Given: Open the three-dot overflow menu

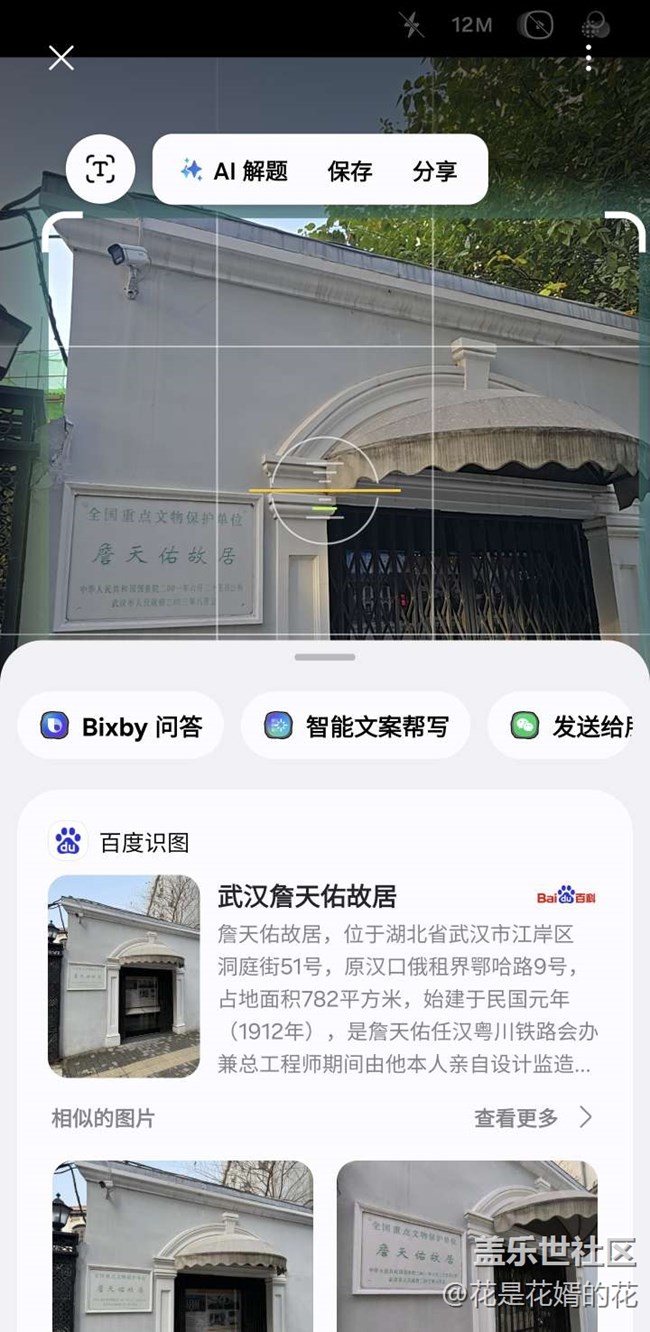Looking at the screenshot, I should 589,58.
